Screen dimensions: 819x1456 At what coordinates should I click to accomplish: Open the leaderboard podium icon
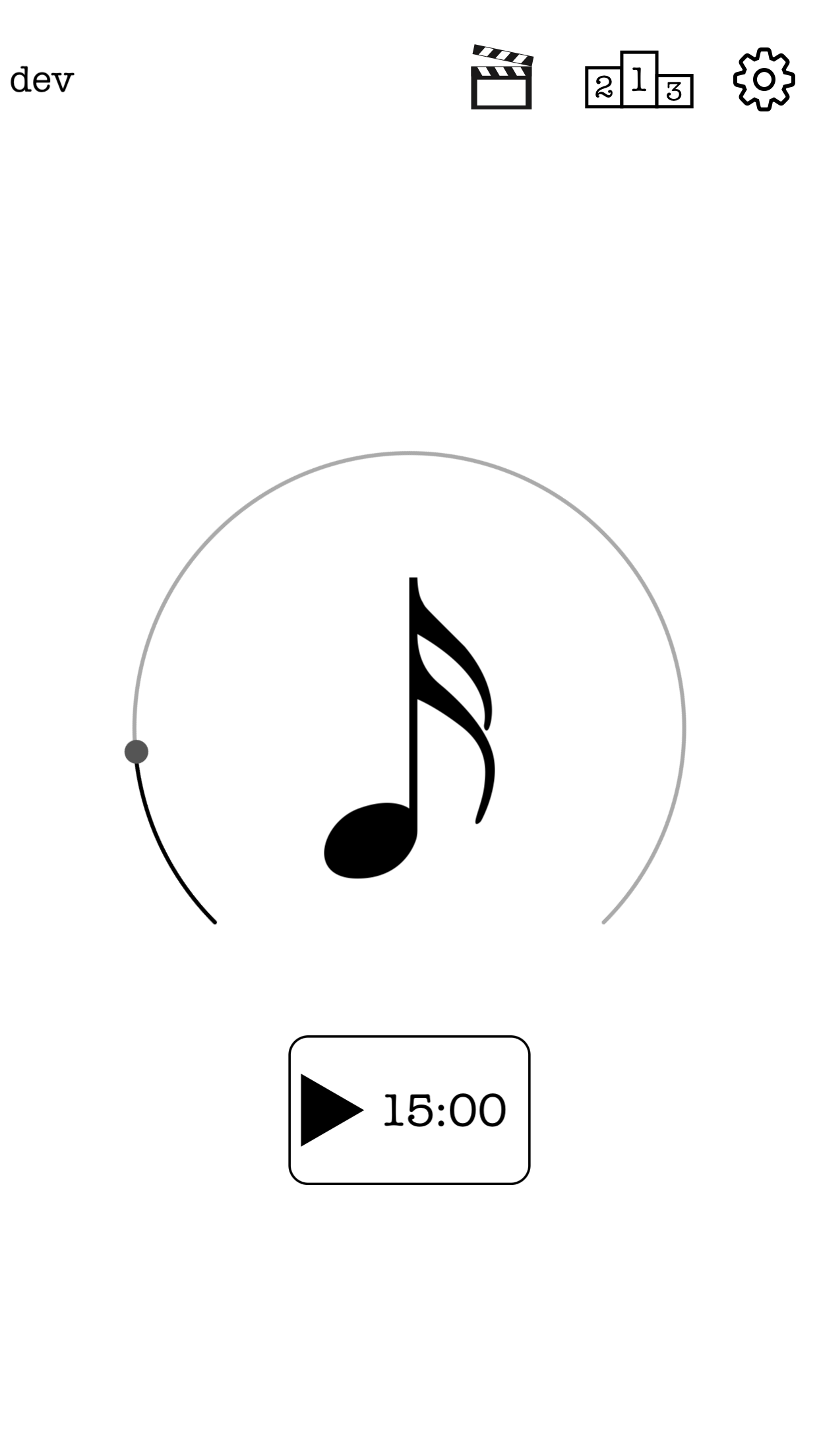(639, 79)
